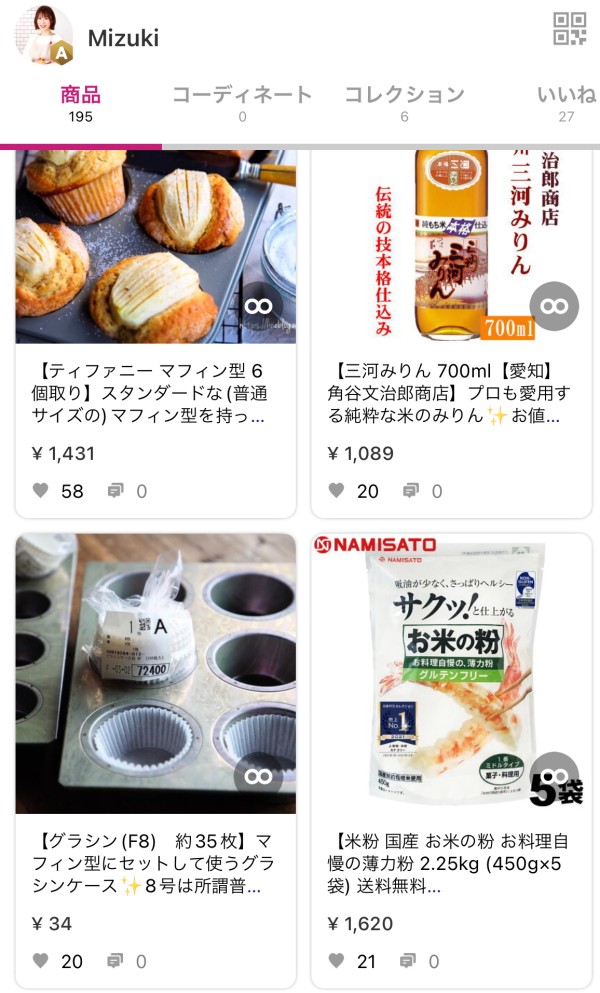Switch to the コーディネート tab
Screen dimensions: 600x993
point(242,103)
